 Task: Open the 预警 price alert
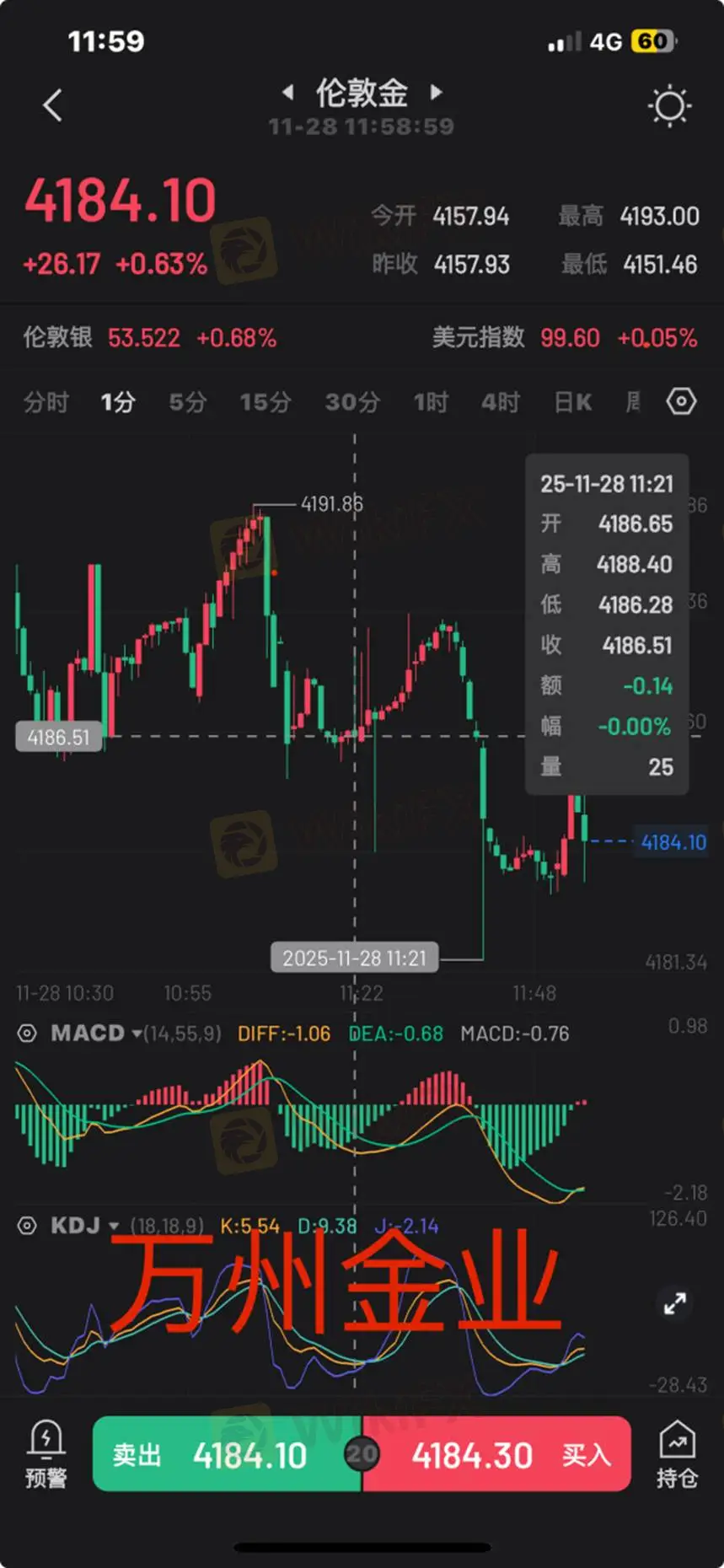46,1454
